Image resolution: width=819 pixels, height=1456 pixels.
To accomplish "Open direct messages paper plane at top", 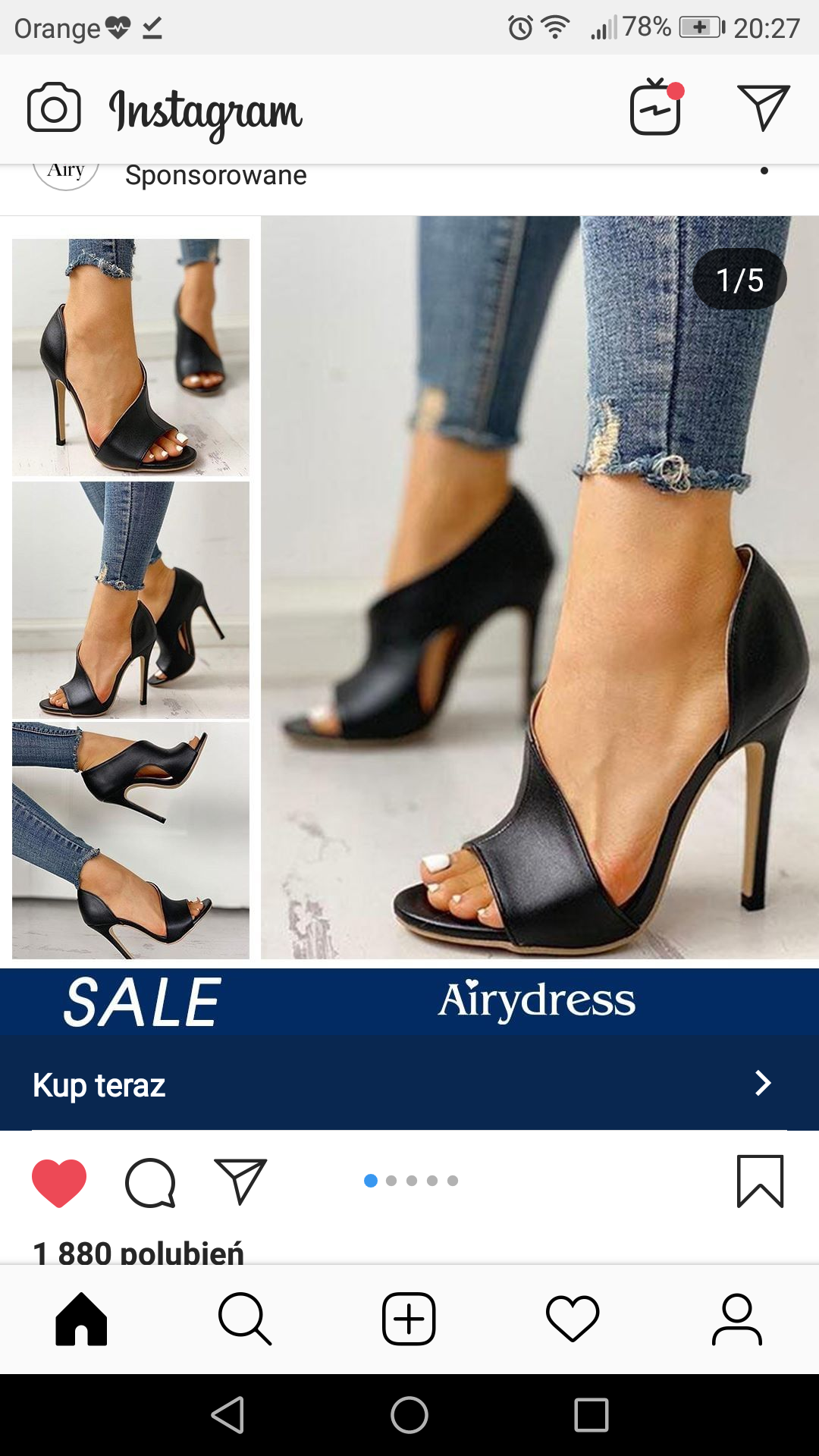I will click(x=763, y=107).
